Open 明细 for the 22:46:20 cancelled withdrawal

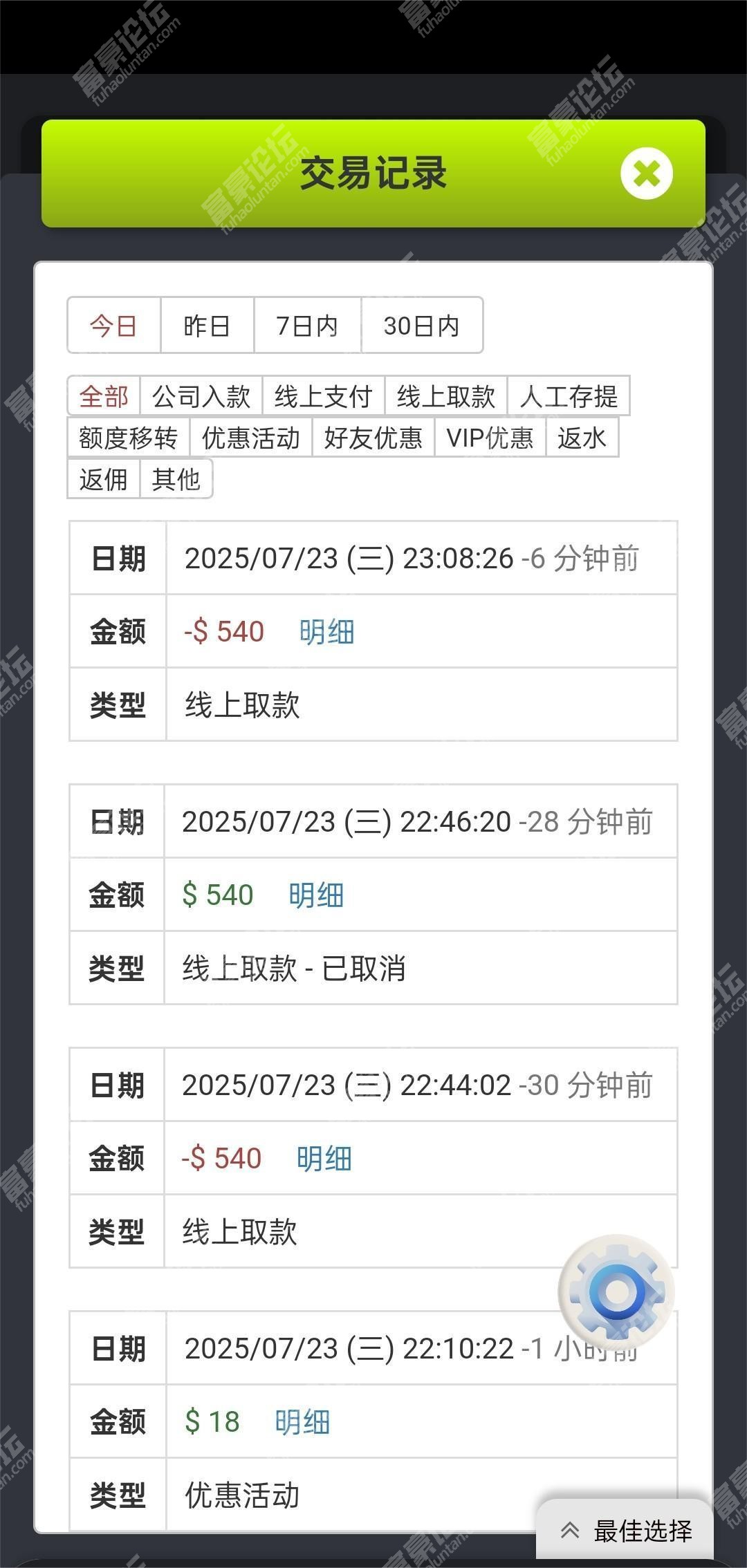(316, 895)
